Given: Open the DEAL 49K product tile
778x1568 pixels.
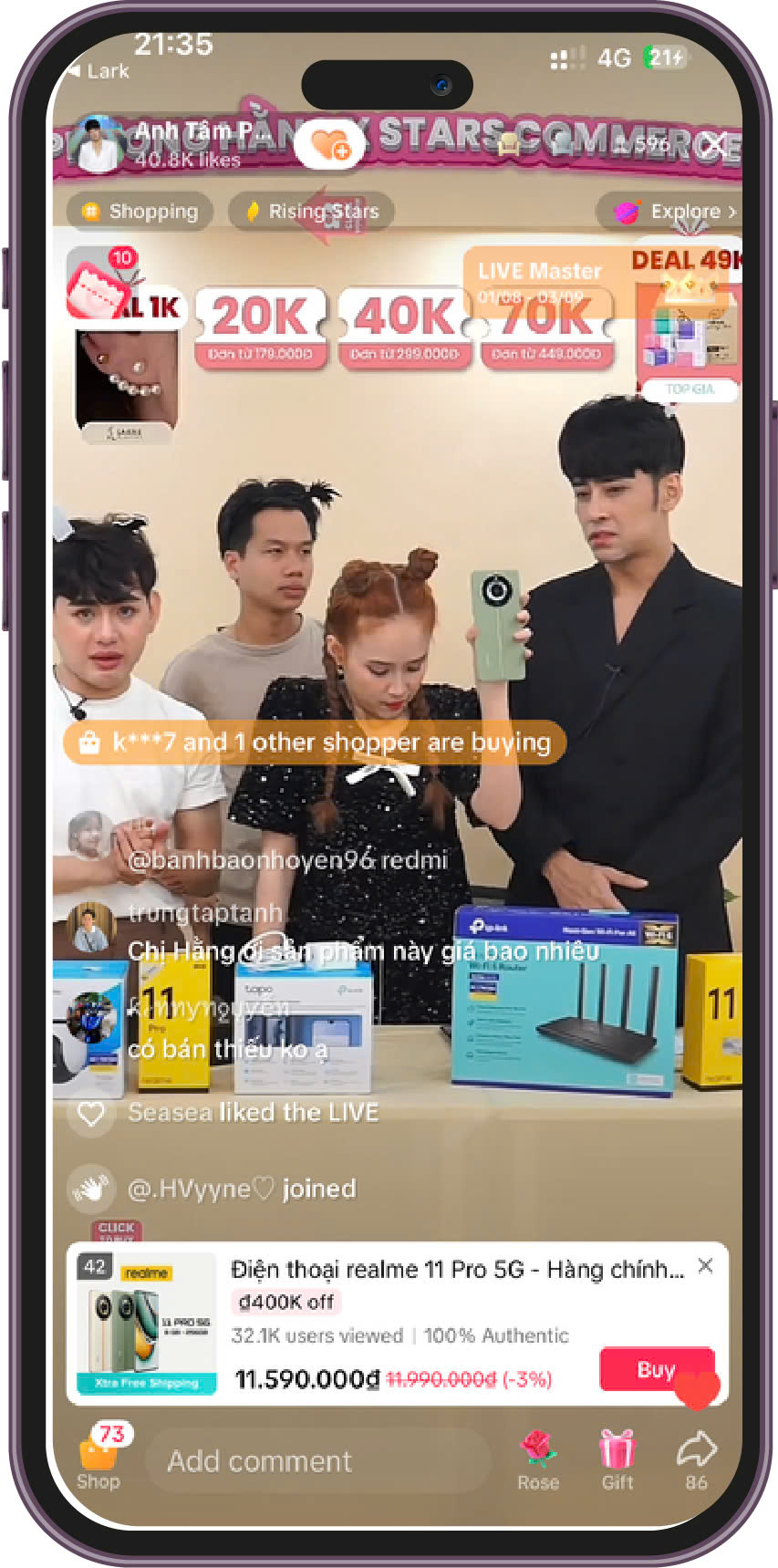Looking at the screenshot, I should 690,328.
